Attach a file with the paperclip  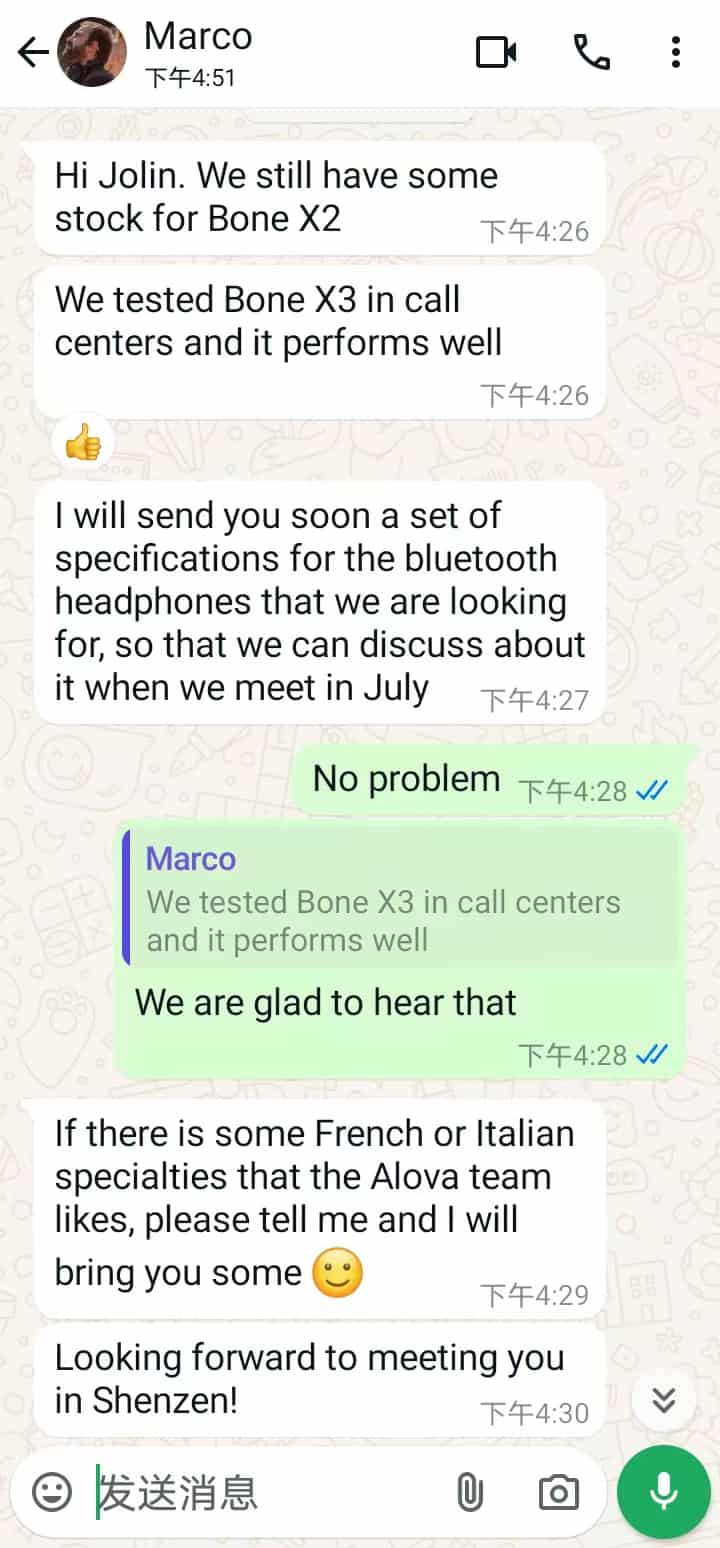pyautogui.click(x=469, y=1493)
